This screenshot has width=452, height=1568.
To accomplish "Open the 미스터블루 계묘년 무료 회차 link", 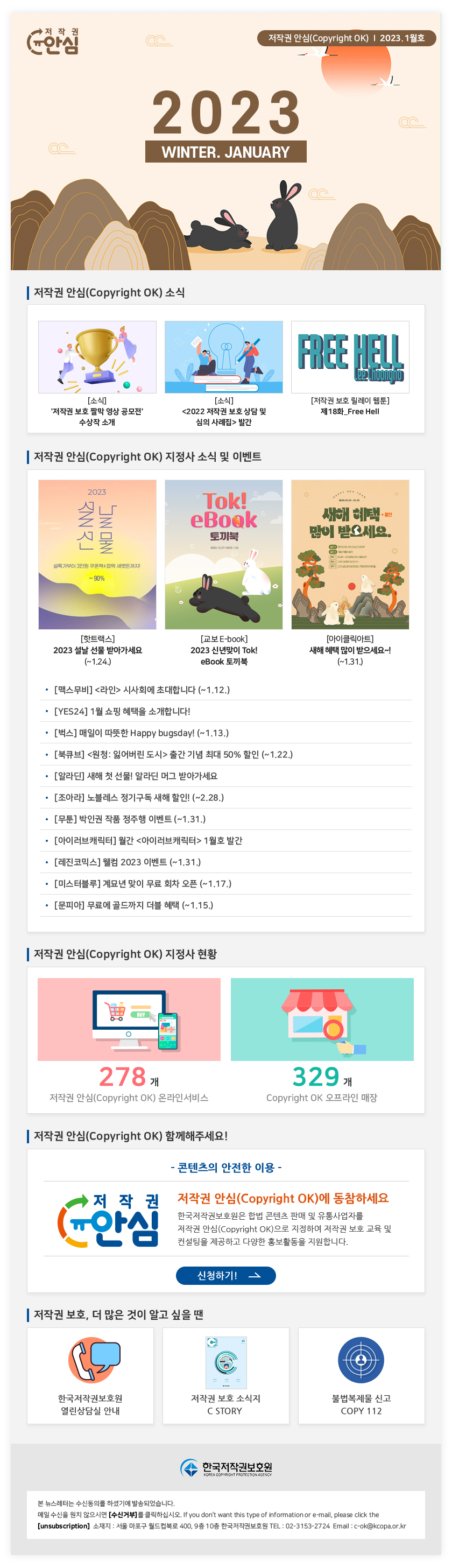I will point(143,883).
